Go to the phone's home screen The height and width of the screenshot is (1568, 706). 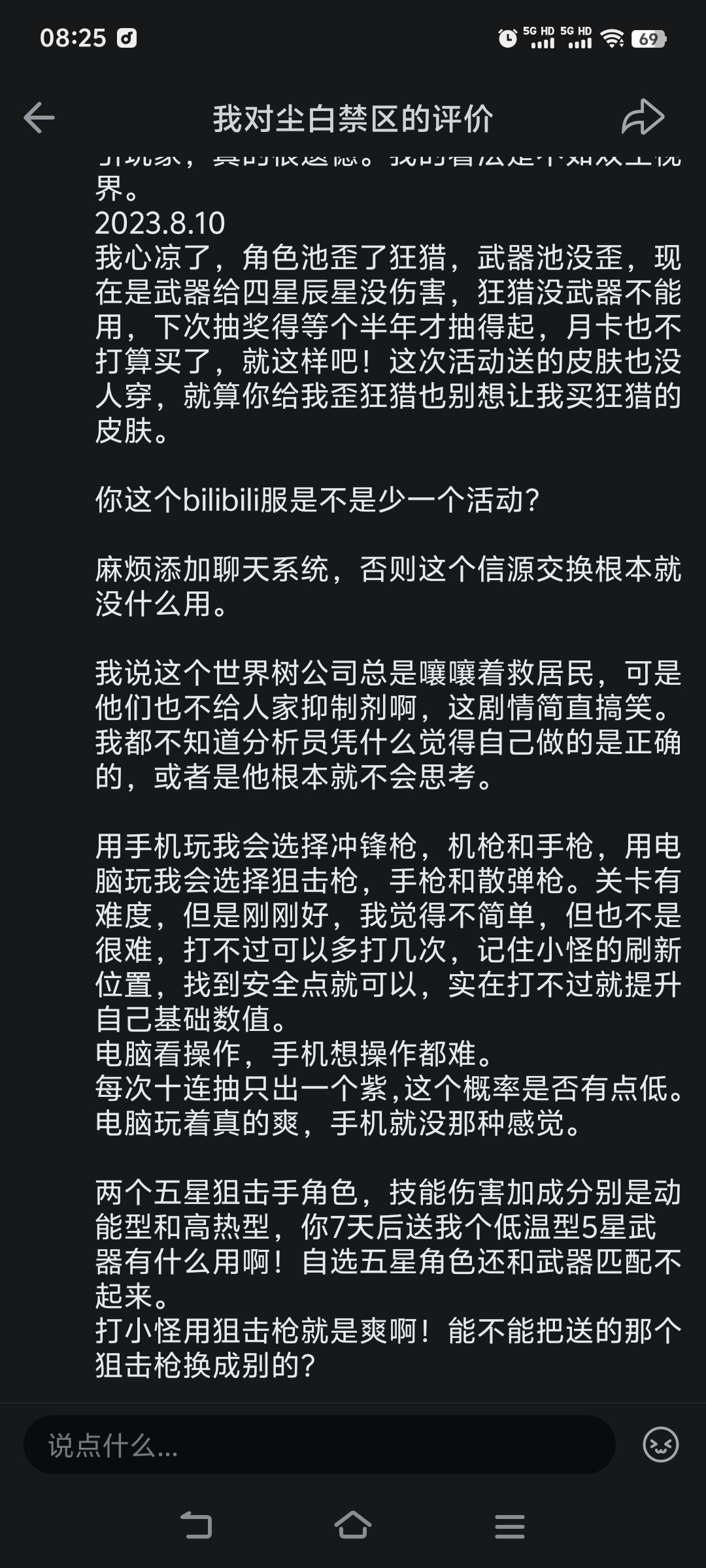point(353,1526)
